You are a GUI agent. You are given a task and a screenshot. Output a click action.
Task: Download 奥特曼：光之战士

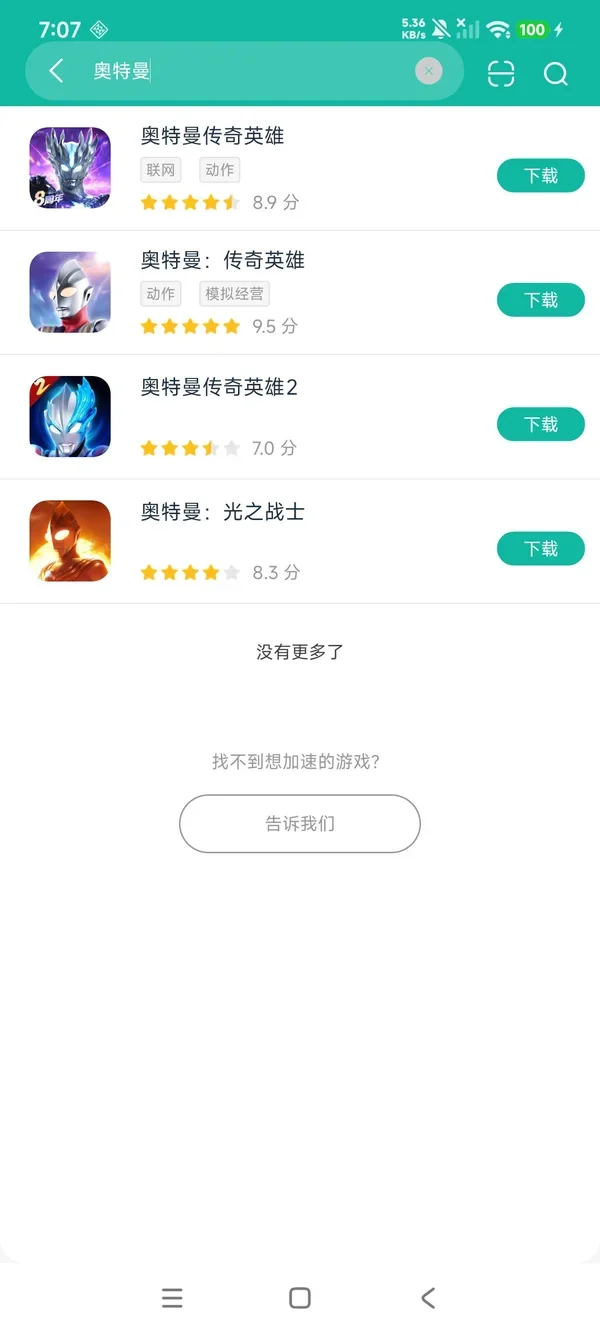click(541, 549)
